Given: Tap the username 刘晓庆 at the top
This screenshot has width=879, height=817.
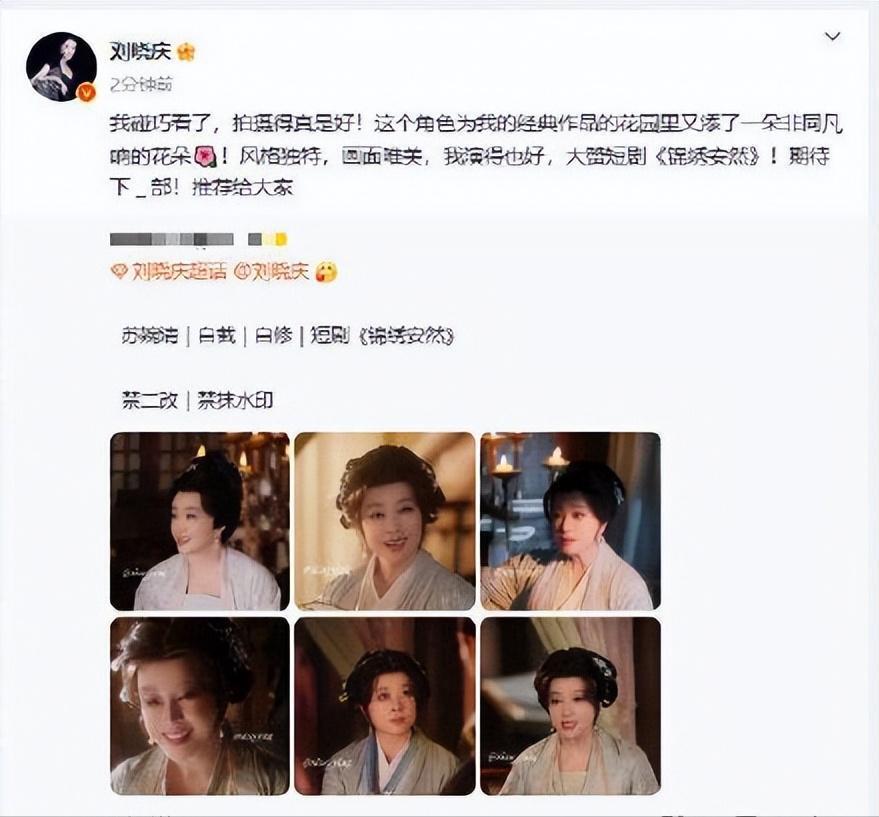Looking at the screenshot, I should (x=140, y=51).
